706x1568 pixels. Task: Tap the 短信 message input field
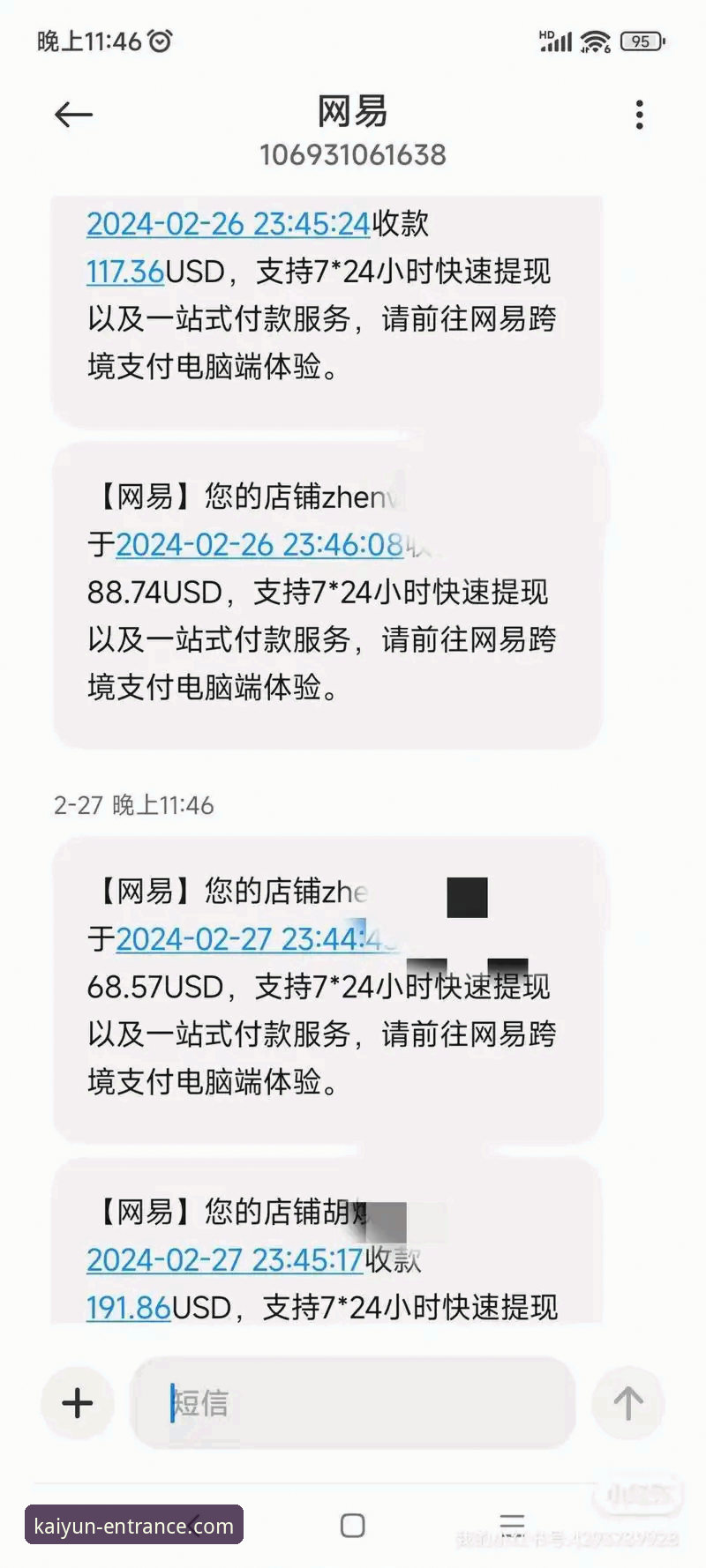pos(352,1404)
